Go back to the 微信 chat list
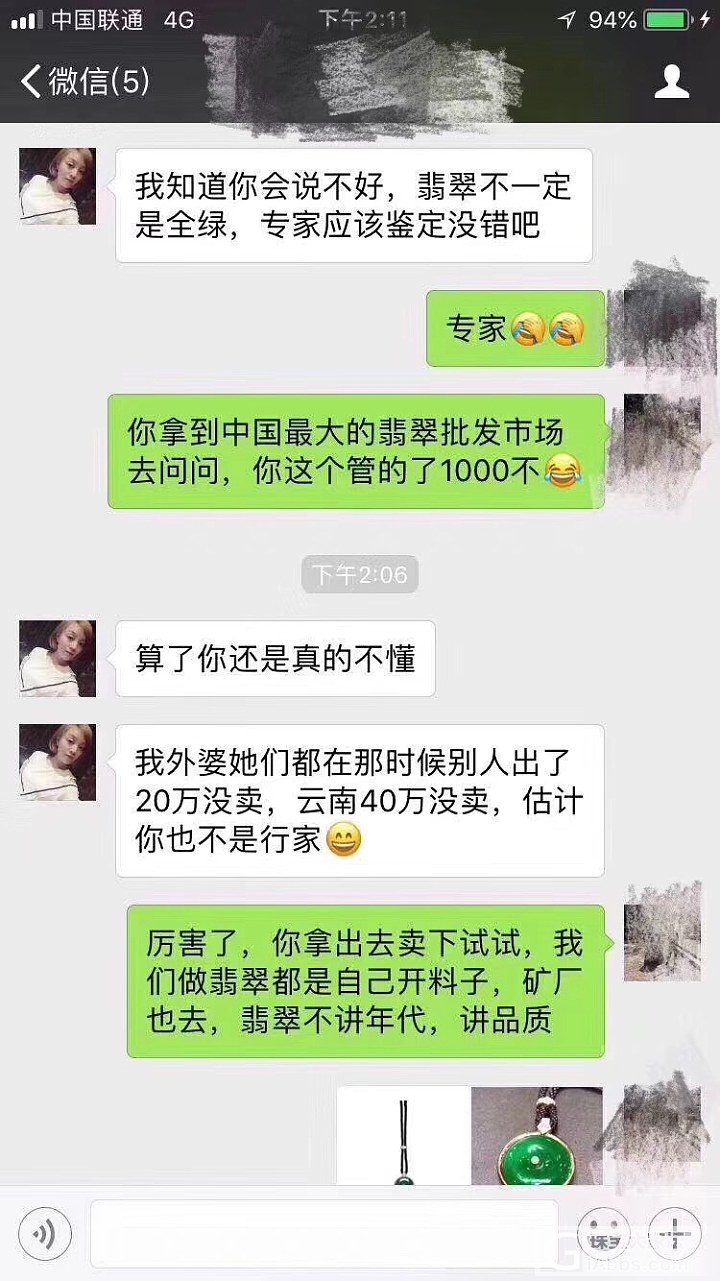720x1281 pixels. 85,82
